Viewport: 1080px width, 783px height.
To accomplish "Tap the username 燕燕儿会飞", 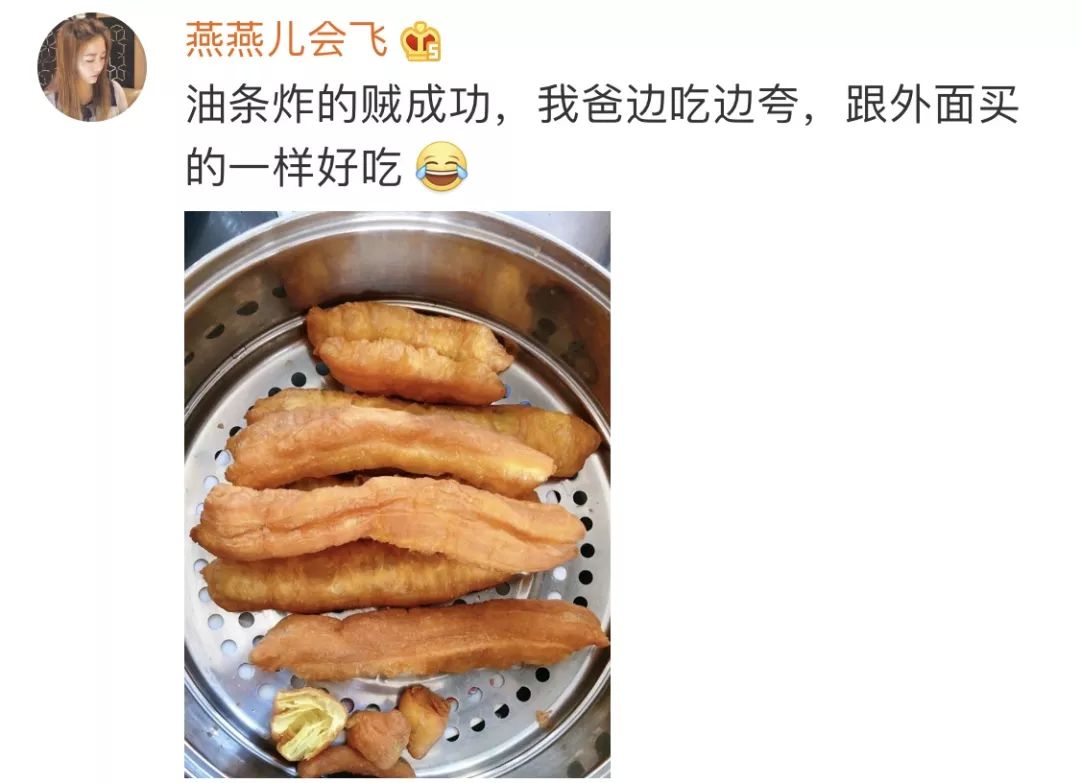I will coord(286,41).
